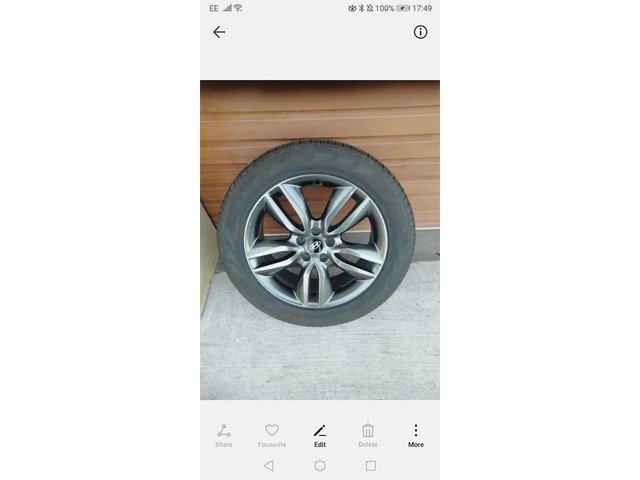The height and width of the screenshot is (480, 640).
Task: Open the photo details info icon
Action: [x=420, y=32]
